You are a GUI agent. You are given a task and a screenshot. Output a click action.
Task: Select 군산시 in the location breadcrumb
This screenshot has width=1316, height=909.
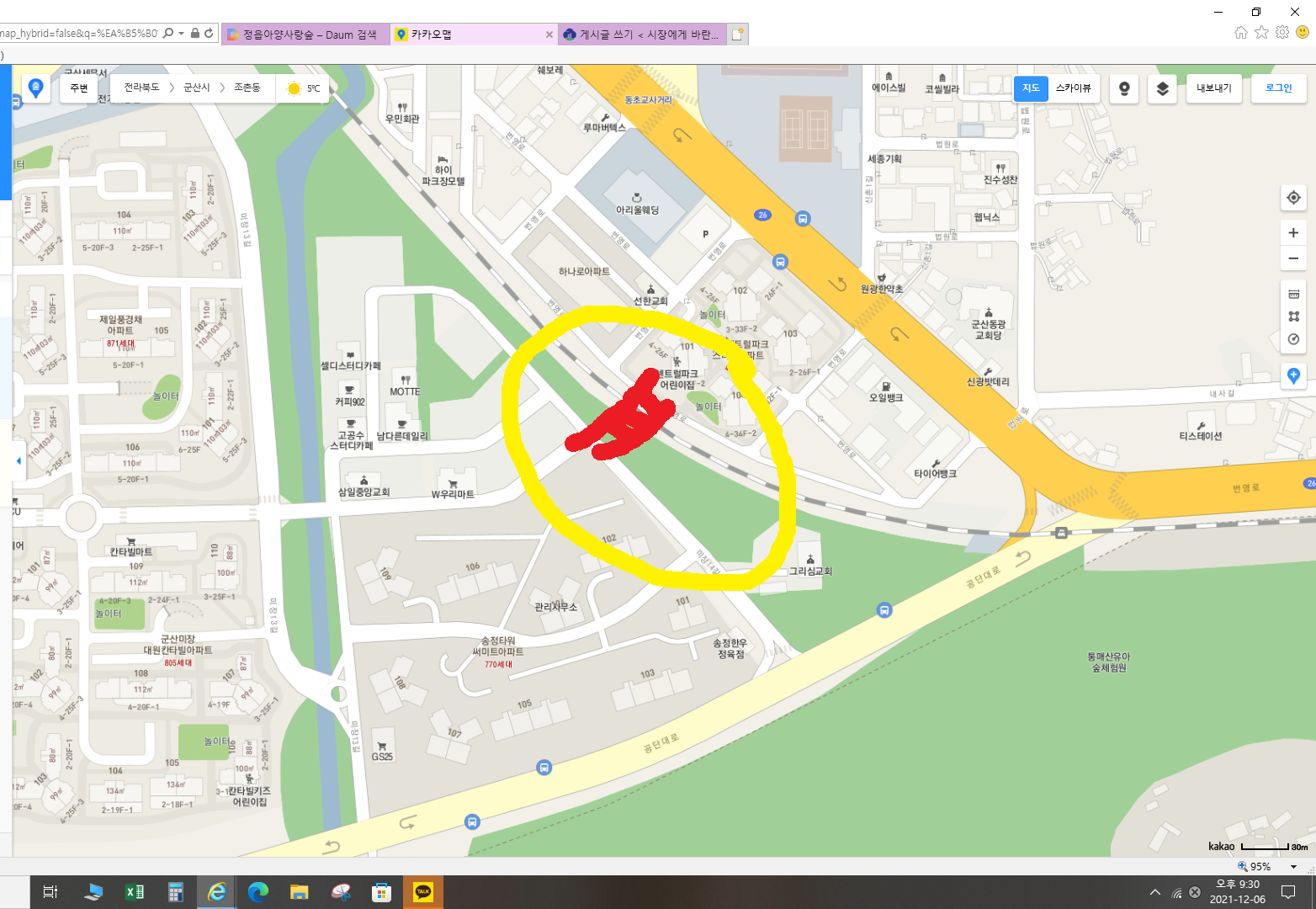(x=196, y=88)
